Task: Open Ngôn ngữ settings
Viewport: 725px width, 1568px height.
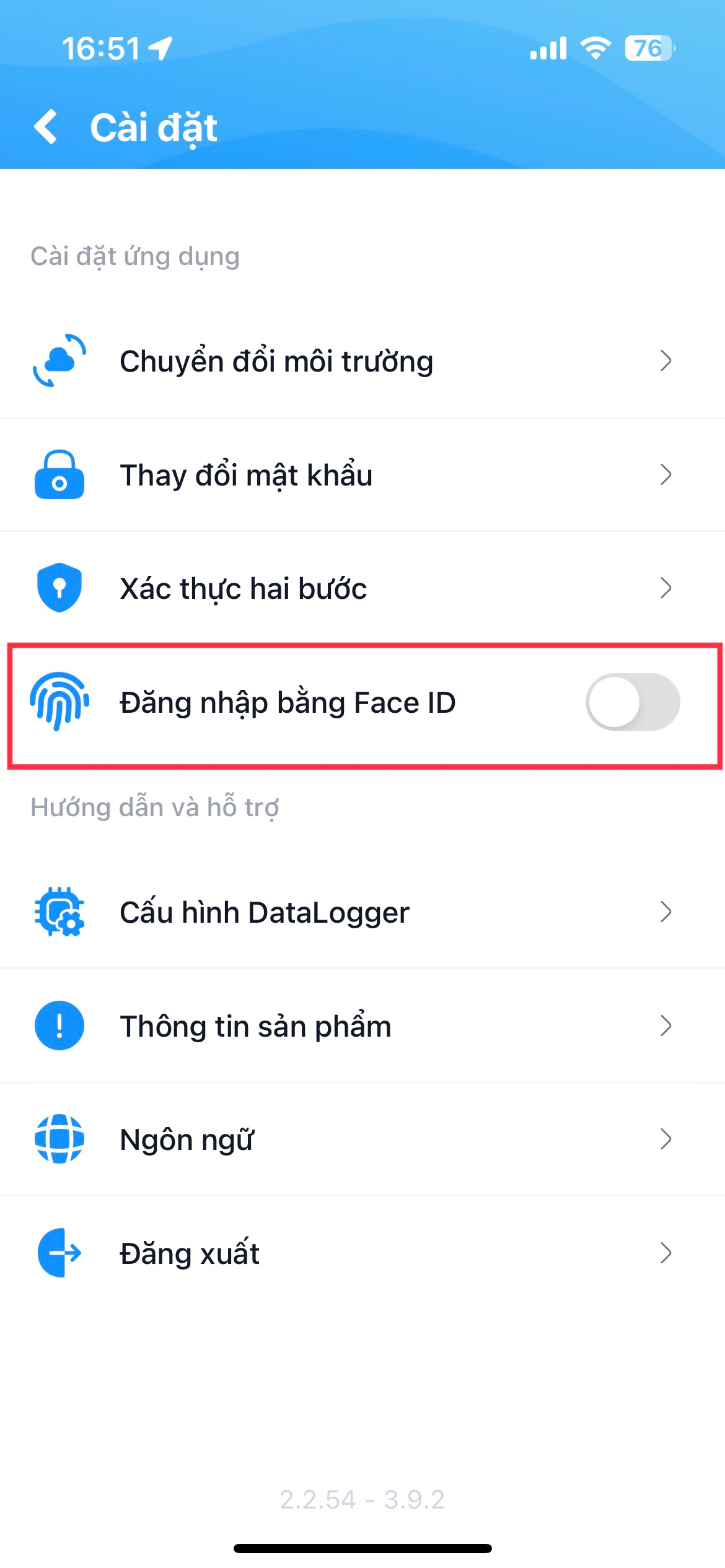Action: tap(362, 1139)
